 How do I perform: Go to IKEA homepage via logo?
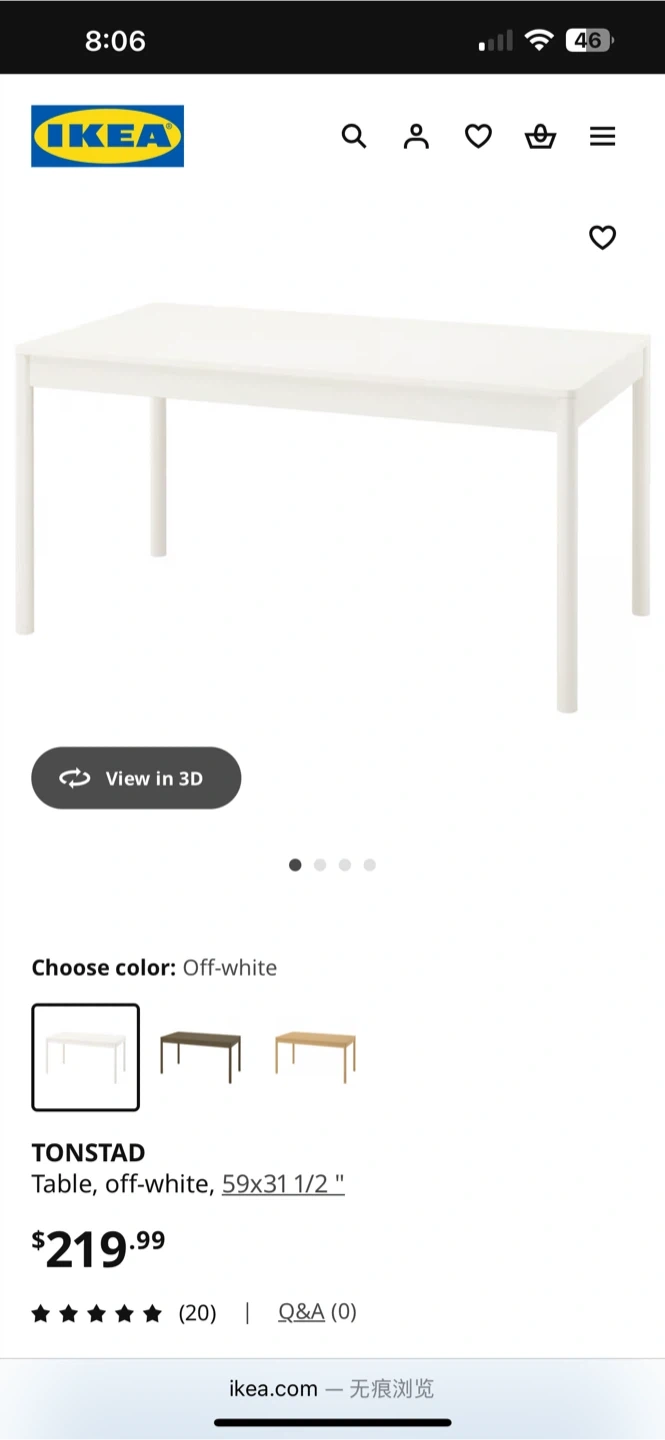click(107, 136)
